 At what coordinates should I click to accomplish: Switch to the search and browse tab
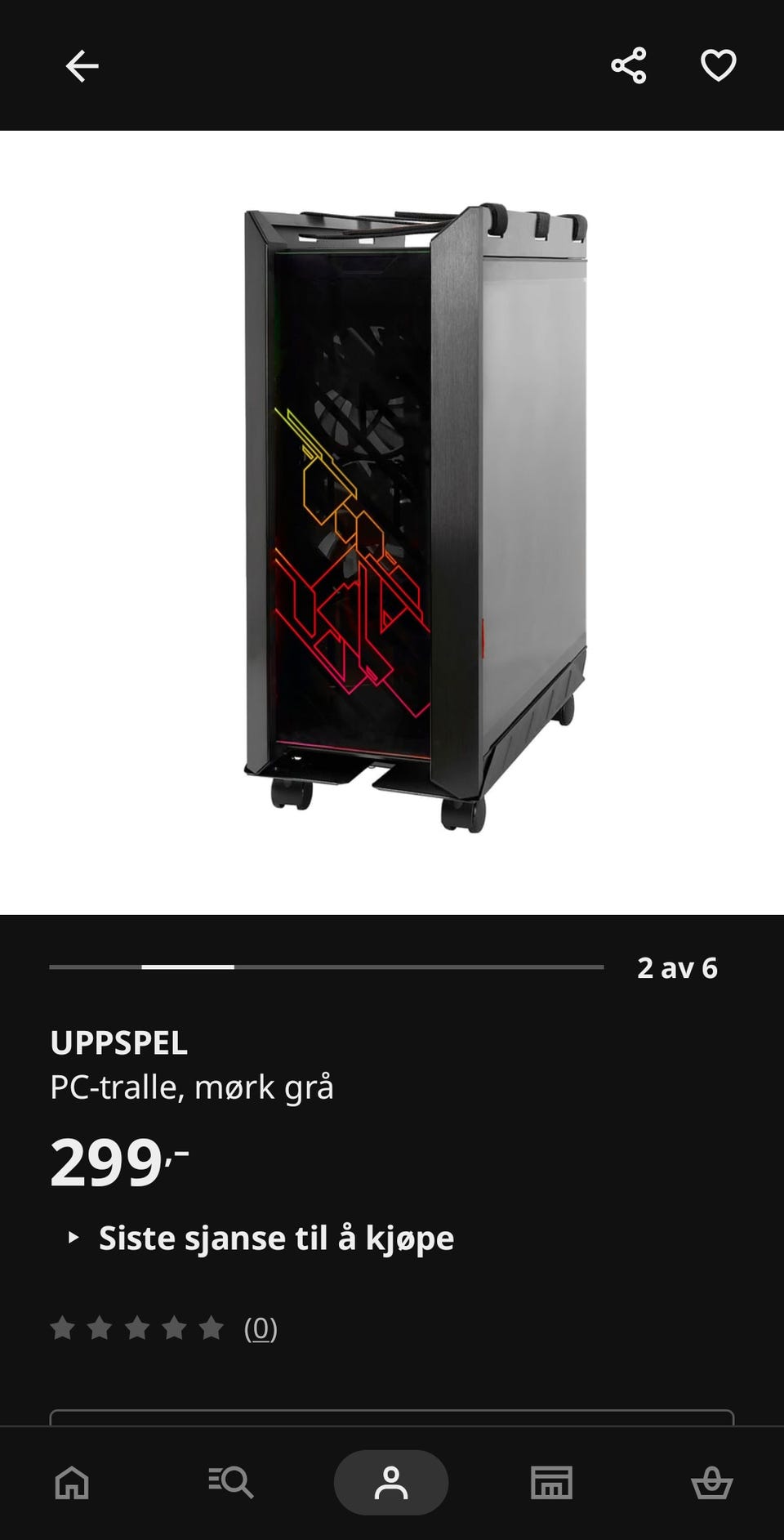click(x=231, y=1482)
